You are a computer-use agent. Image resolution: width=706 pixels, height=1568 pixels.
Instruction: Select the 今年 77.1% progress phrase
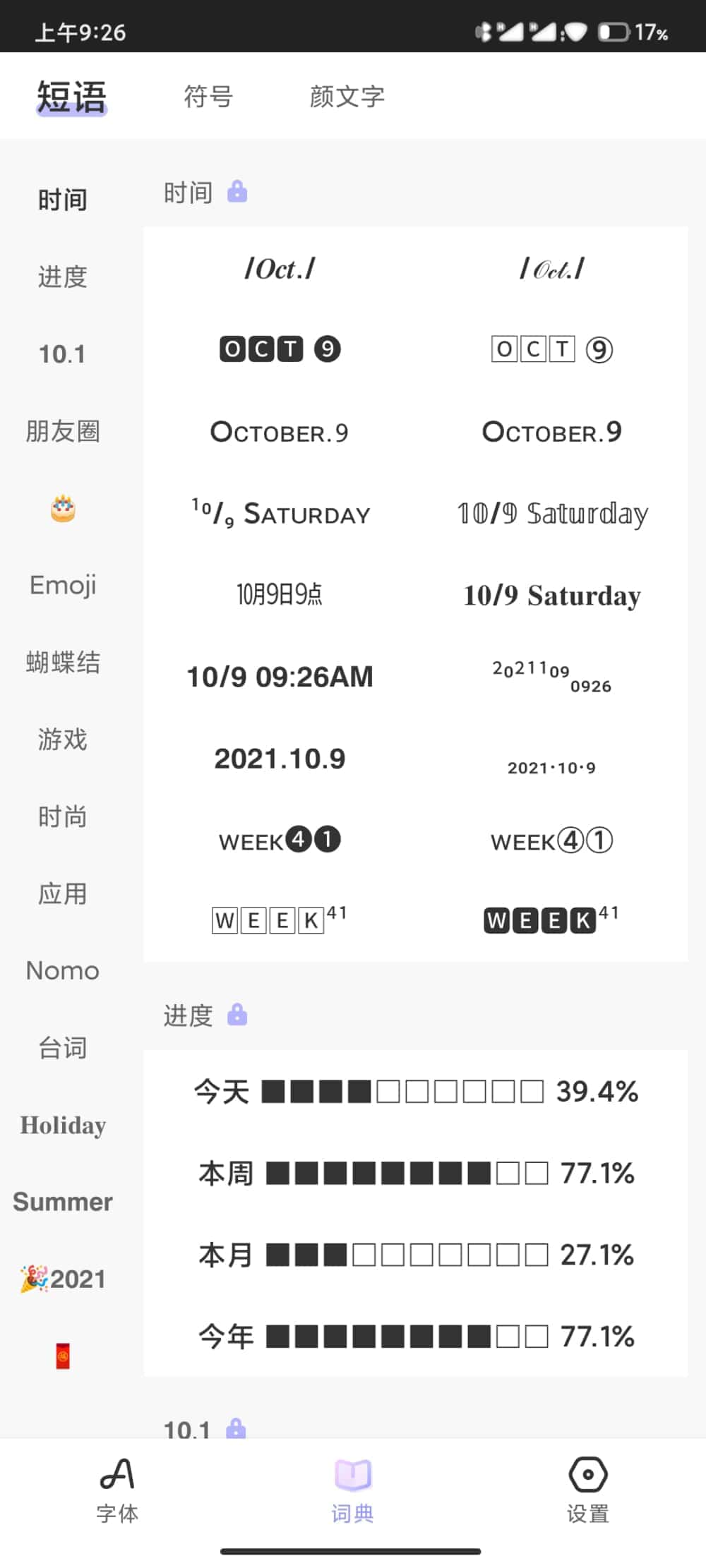(416, 1337)
